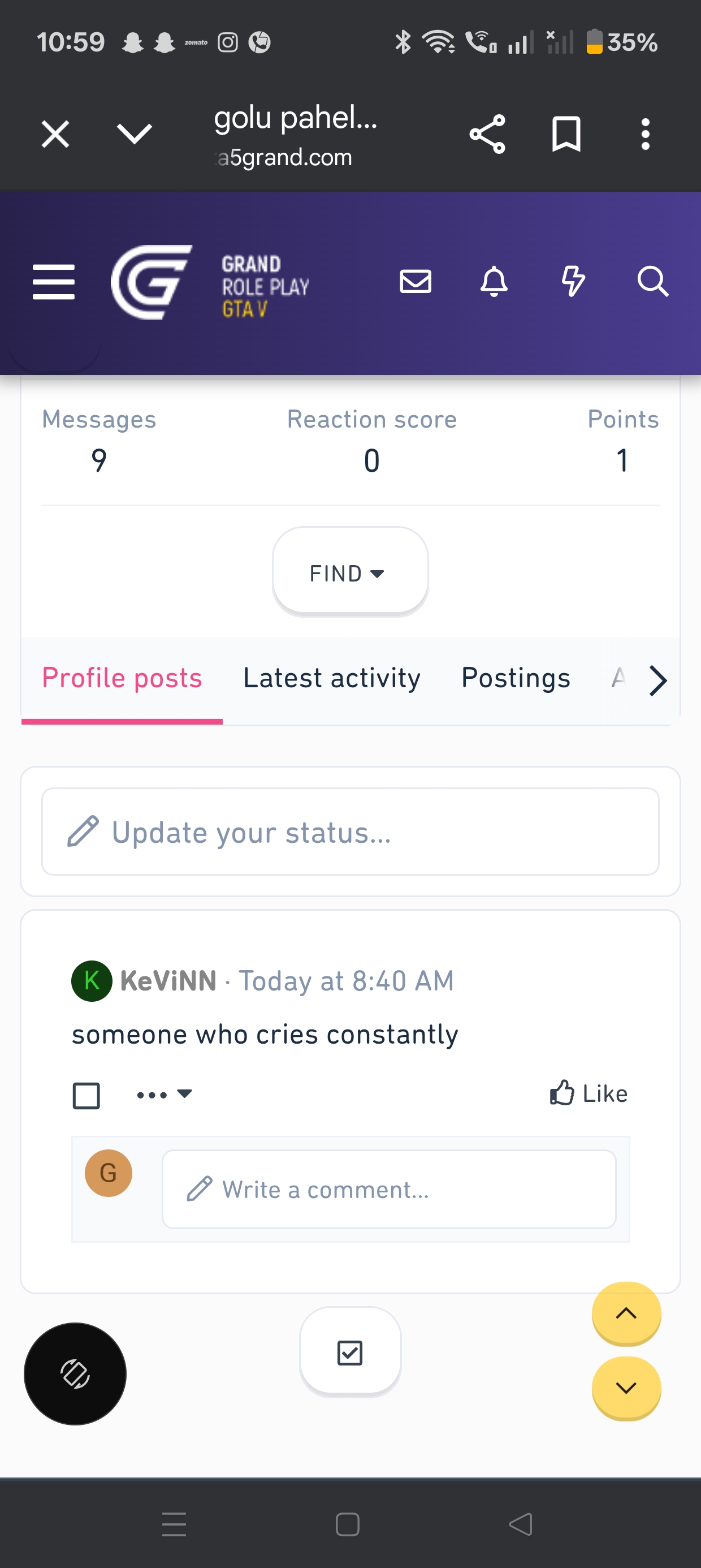Open KeViNN's profile
The width and height of the screenshot is (701, 1568).
point(168,981)
